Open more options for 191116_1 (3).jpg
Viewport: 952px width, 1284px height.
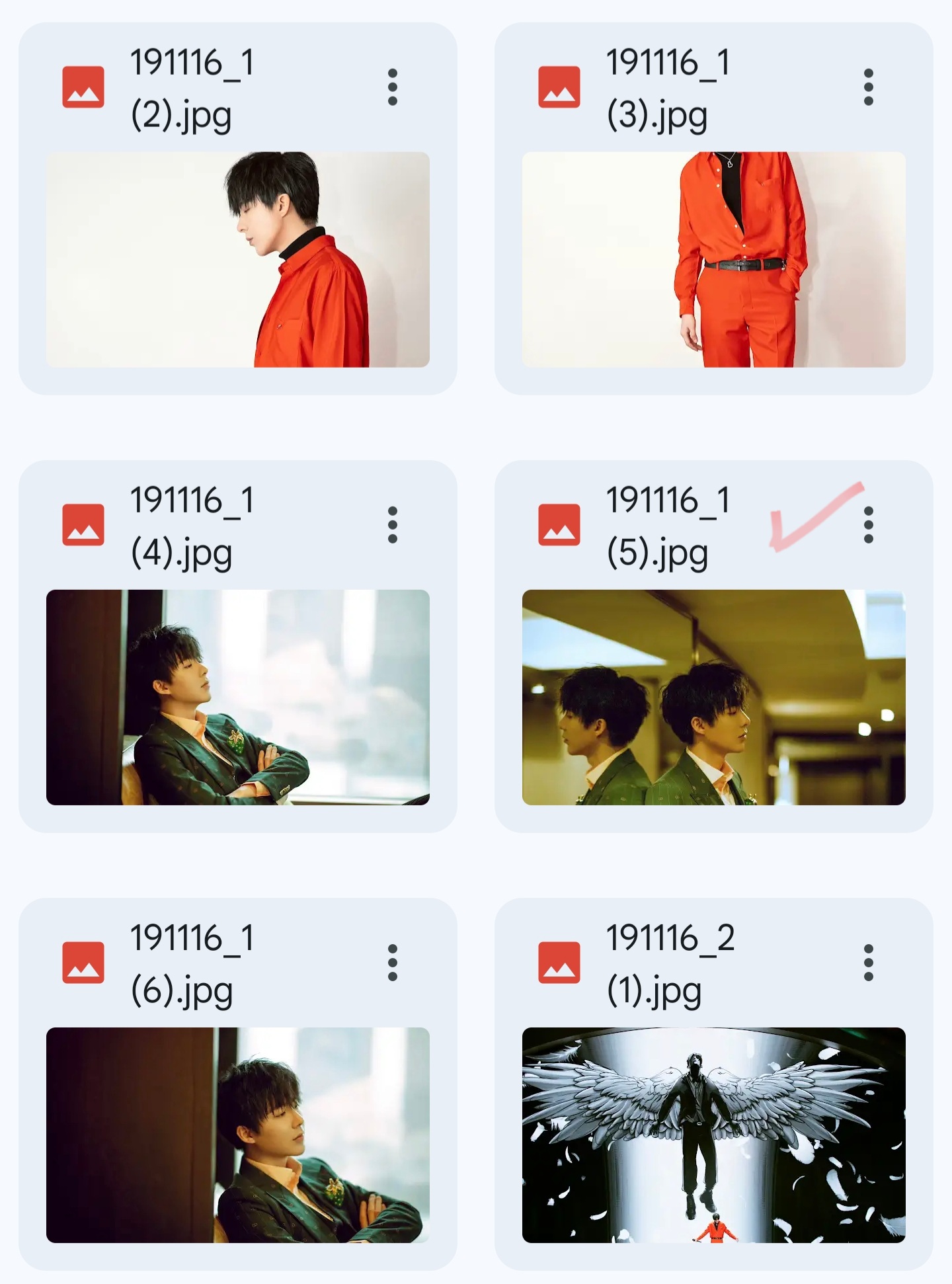click(869, 87)
